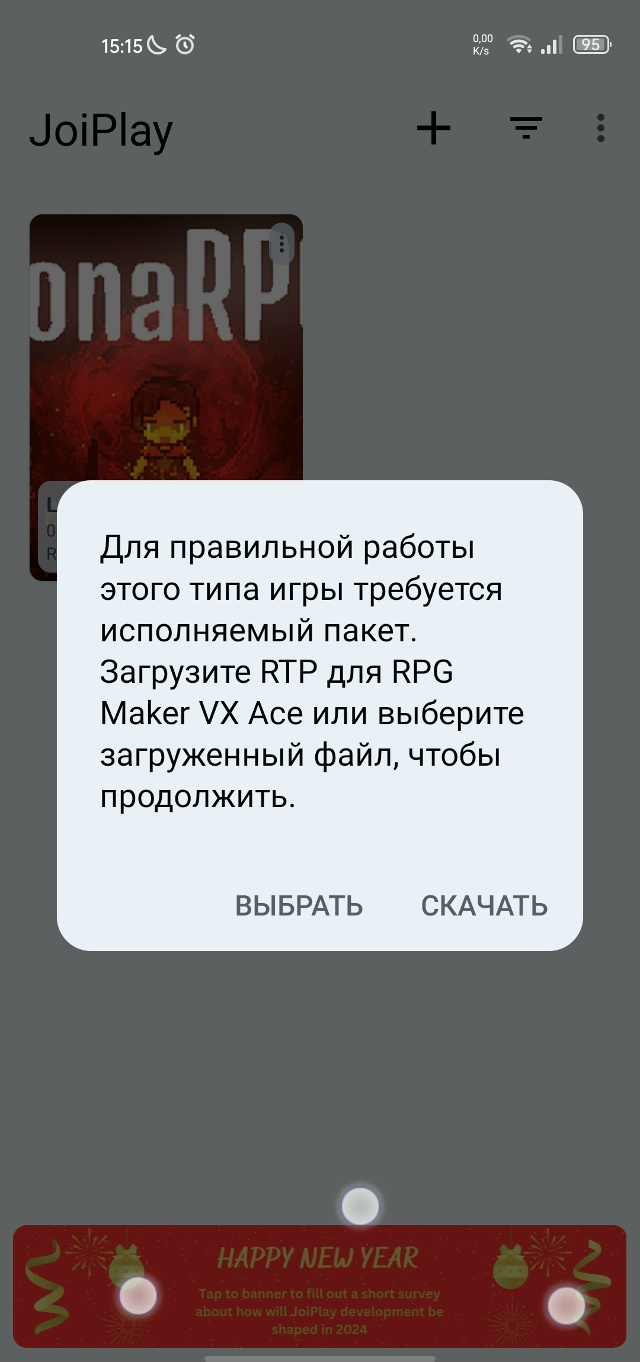Open the JoiPlay overflow menu
Screen dimensions: 640x1362
coord(600,128)
